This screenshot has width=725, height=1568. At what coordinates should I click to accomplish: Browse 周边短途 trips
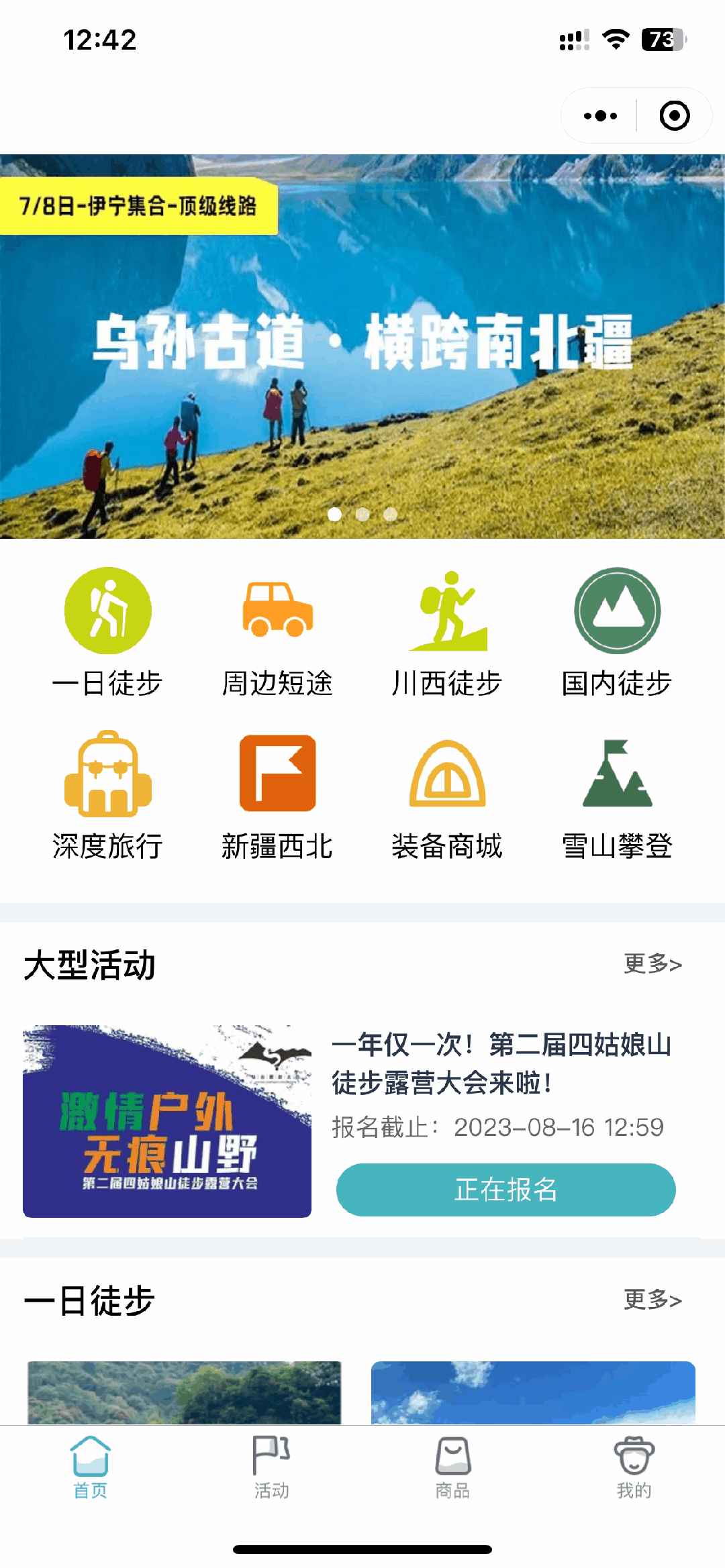(277, 632)
